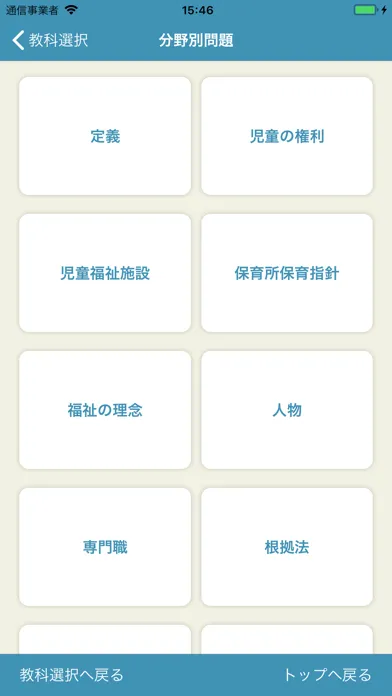Select the 児童福祉施設 card
392x696 pixels.
105,273
